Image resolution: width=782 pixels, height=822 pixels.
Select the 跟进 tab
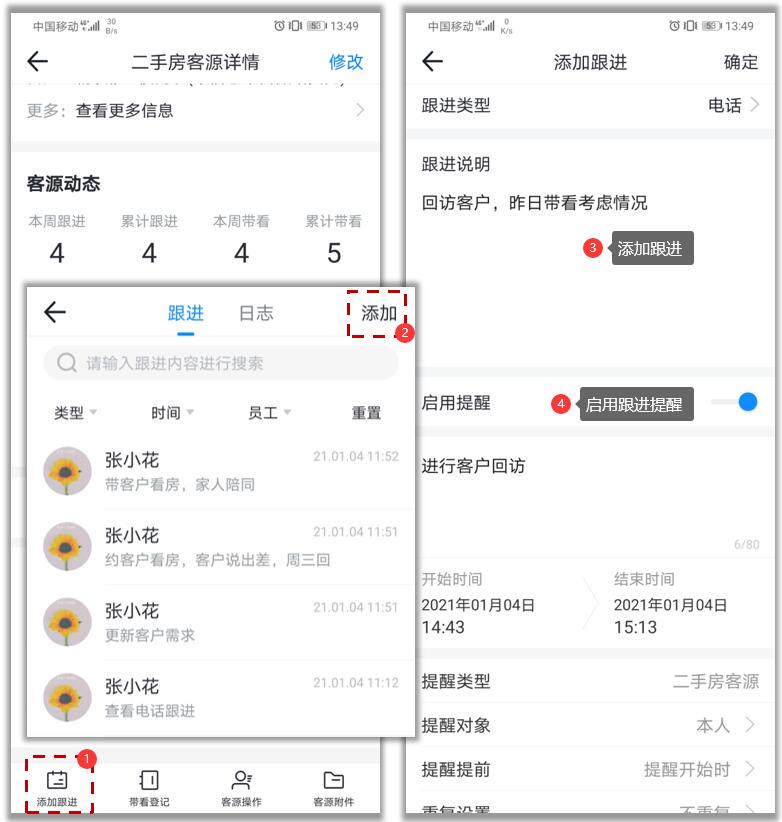click(183, 312)
